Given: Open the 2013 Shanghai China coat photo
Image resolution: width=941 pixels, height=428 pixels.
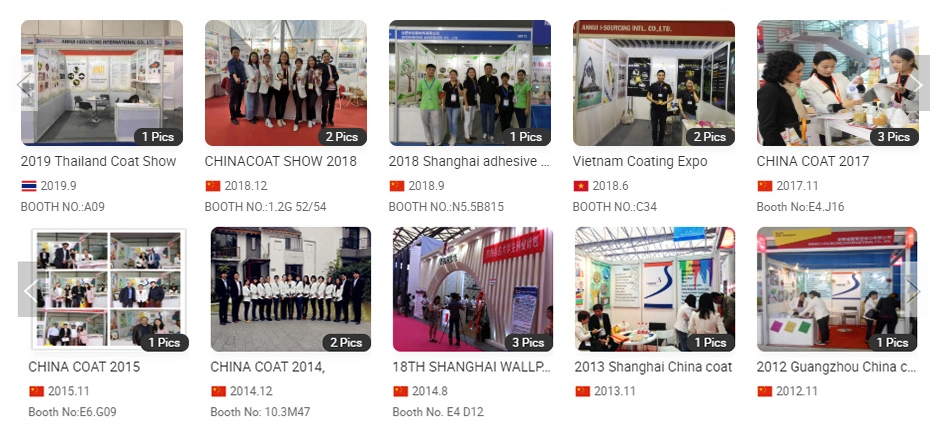Looking at the screenshot, I should coord(655,289).
